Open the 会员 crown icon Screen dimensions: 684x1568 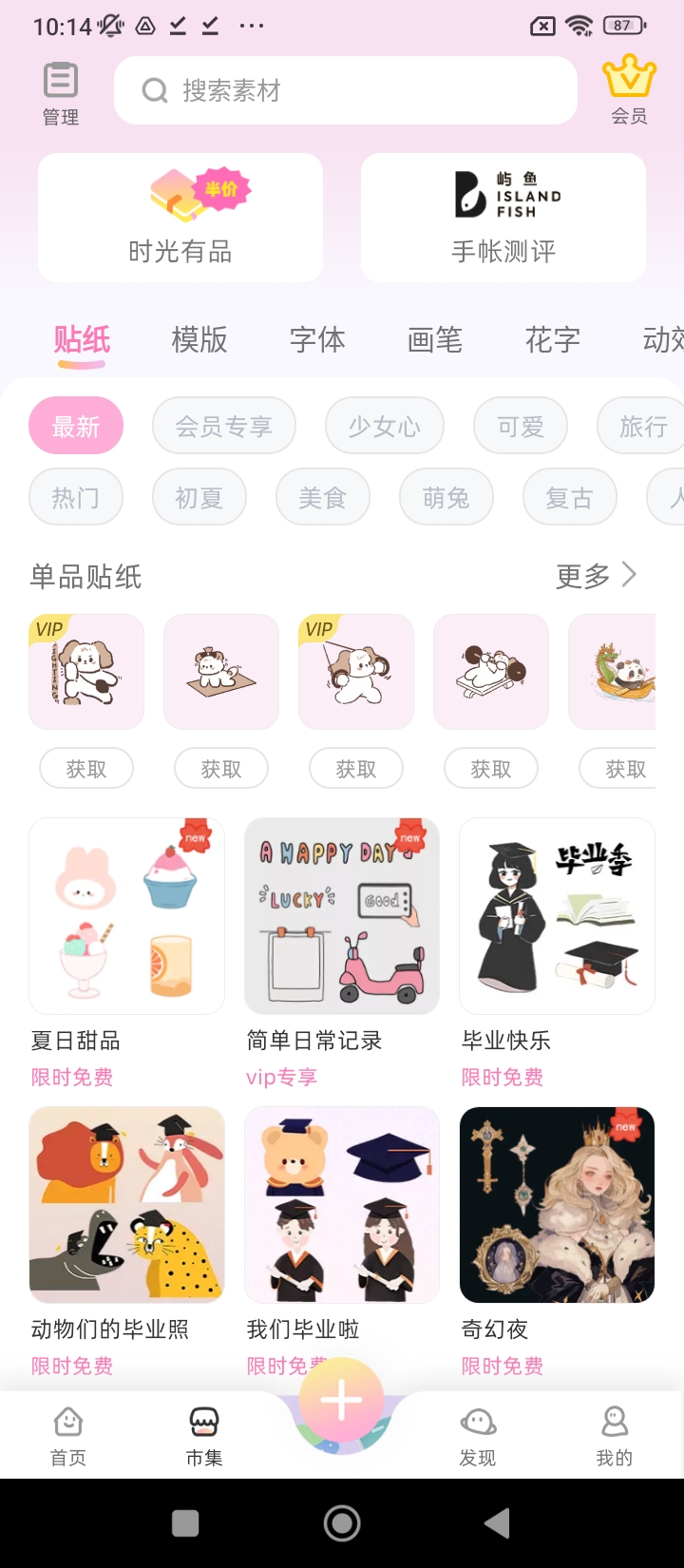pyautogui.click(x=629, y=90)
